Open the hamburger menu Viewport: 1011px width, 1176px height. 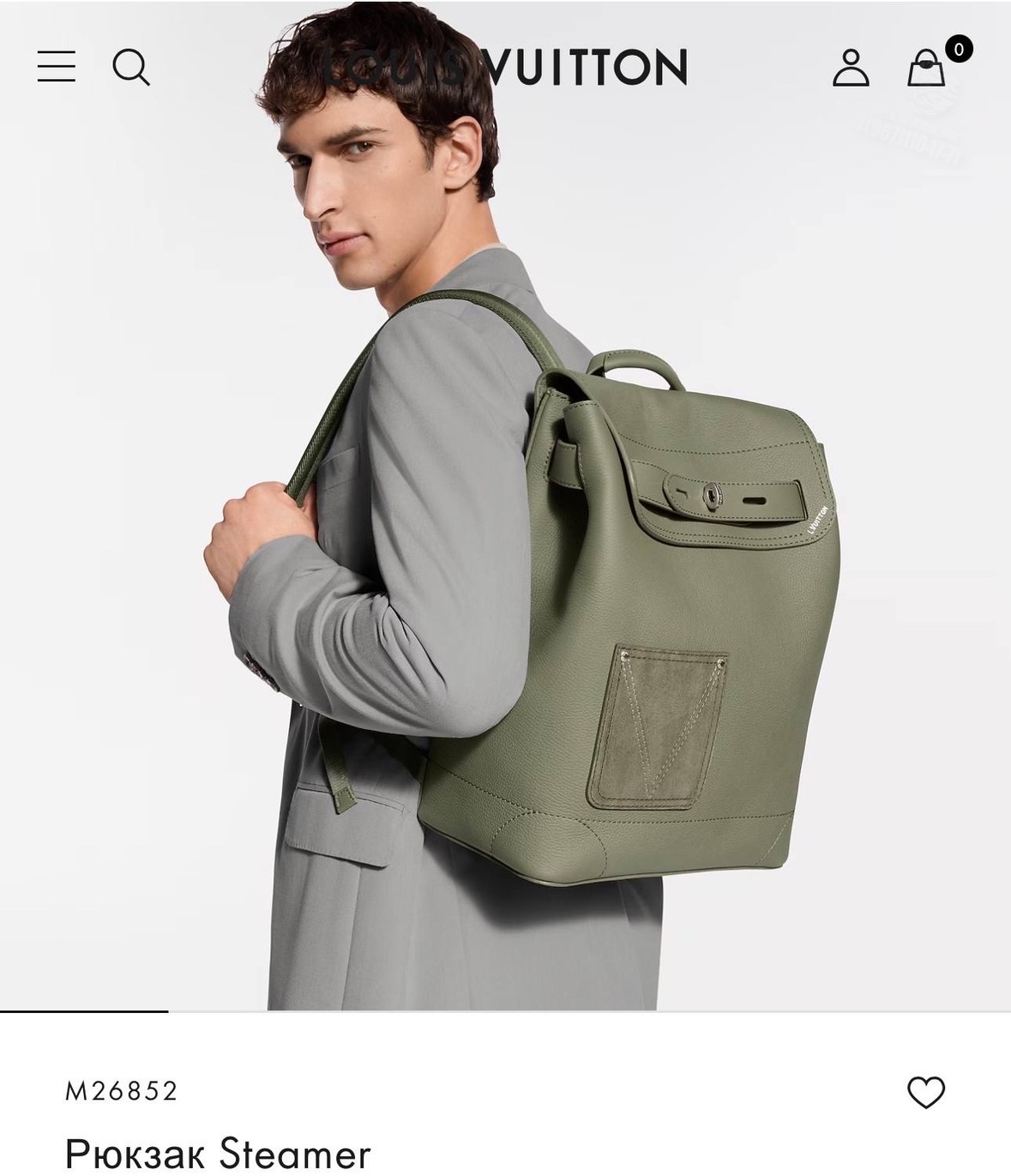[57, 66]
